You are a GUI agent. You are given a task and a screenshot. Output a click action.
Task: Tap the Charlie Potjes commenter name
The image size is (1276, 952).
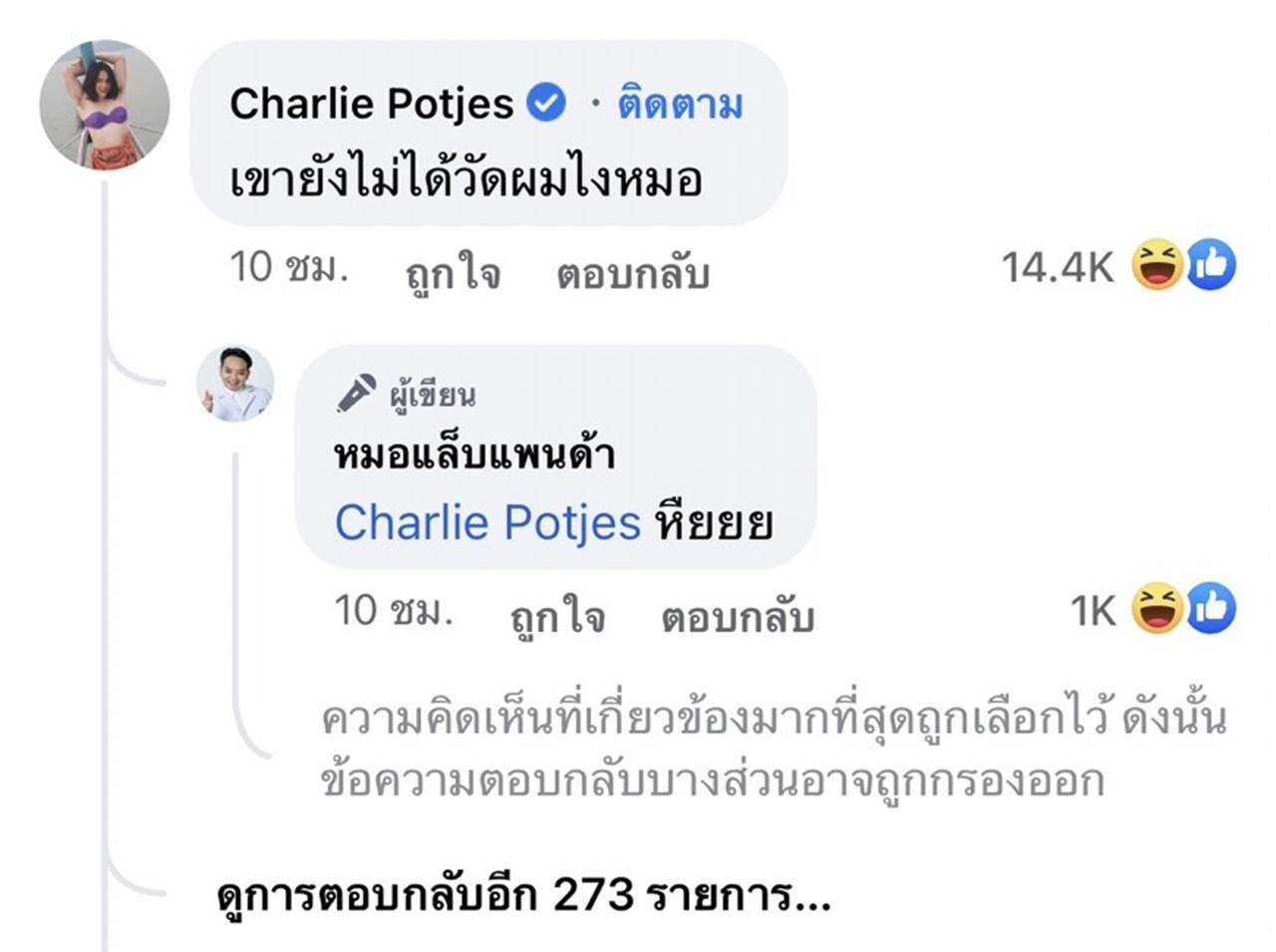point(371,104)
